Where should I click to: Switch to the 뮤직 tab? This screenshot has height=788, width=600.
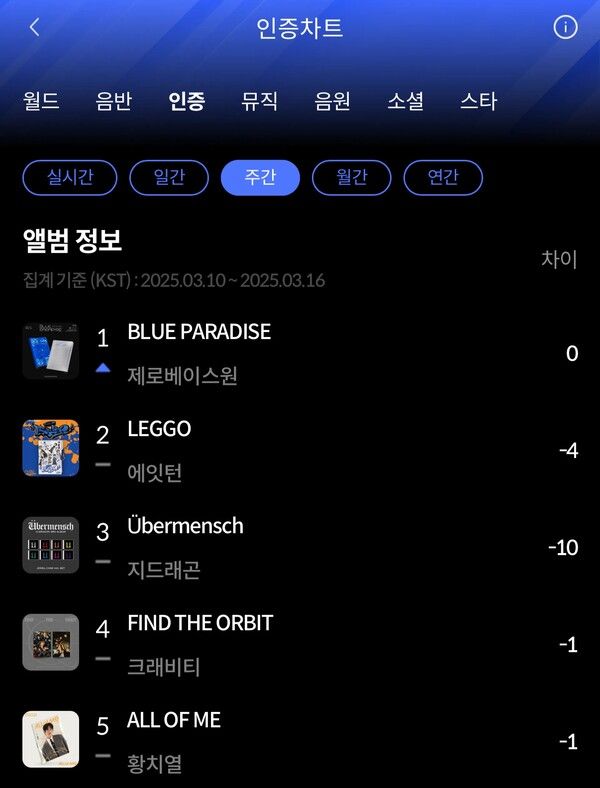[260, 101]
